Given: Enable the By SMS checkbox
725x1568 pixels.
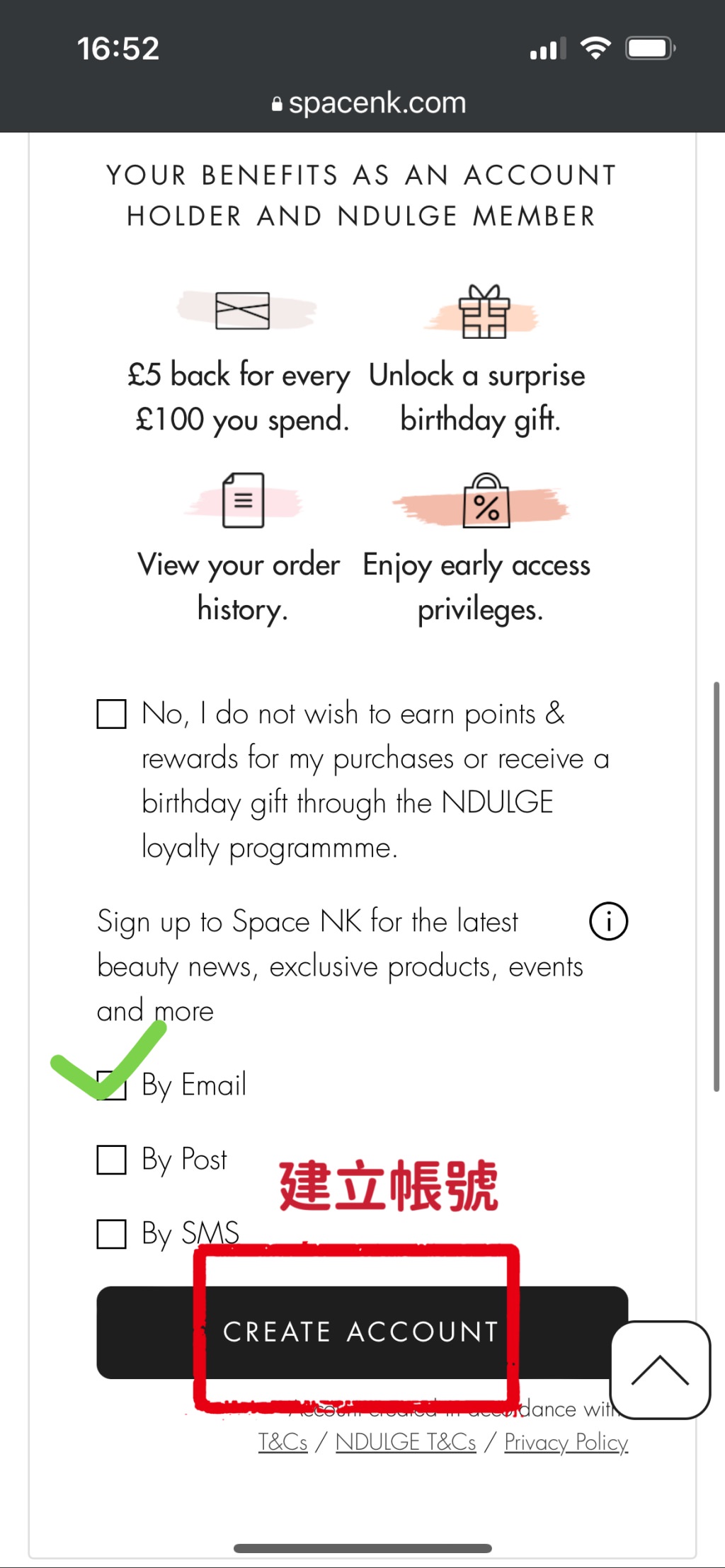Looking at the screenshot, I should pyautogui.click(x=111, y=1234).
